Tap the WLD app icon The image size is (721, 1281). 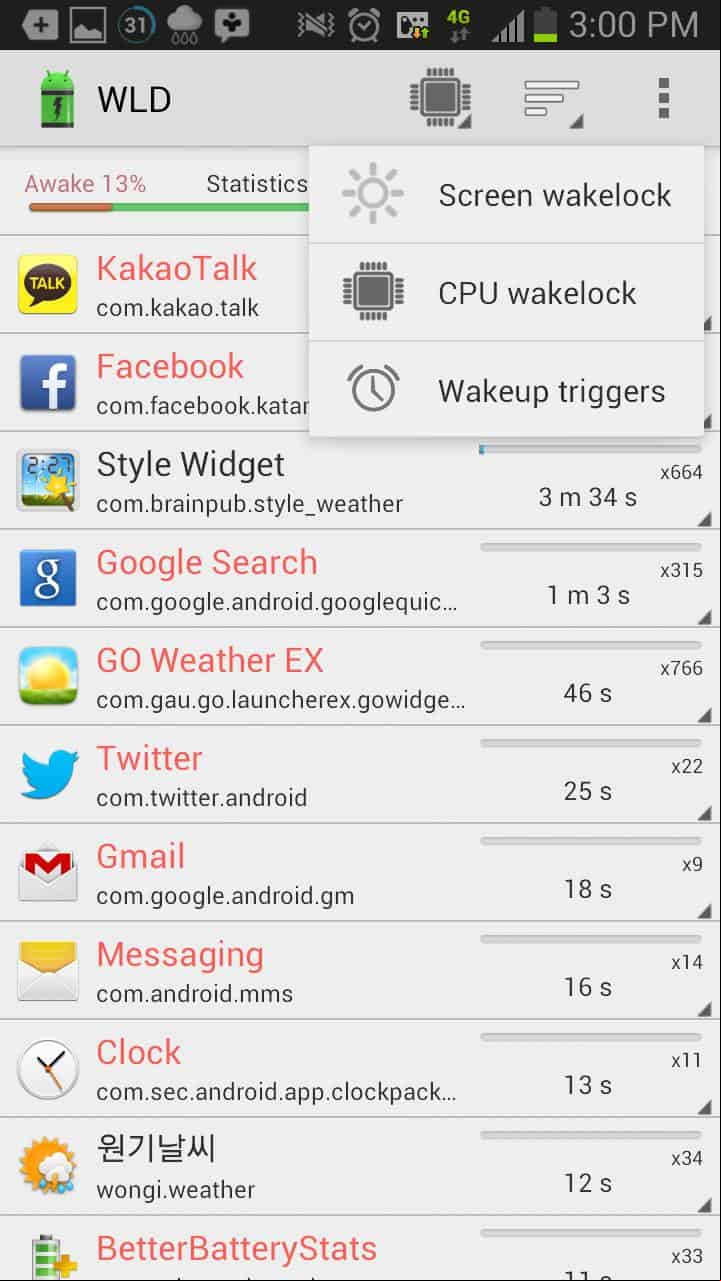pos(56,99)
